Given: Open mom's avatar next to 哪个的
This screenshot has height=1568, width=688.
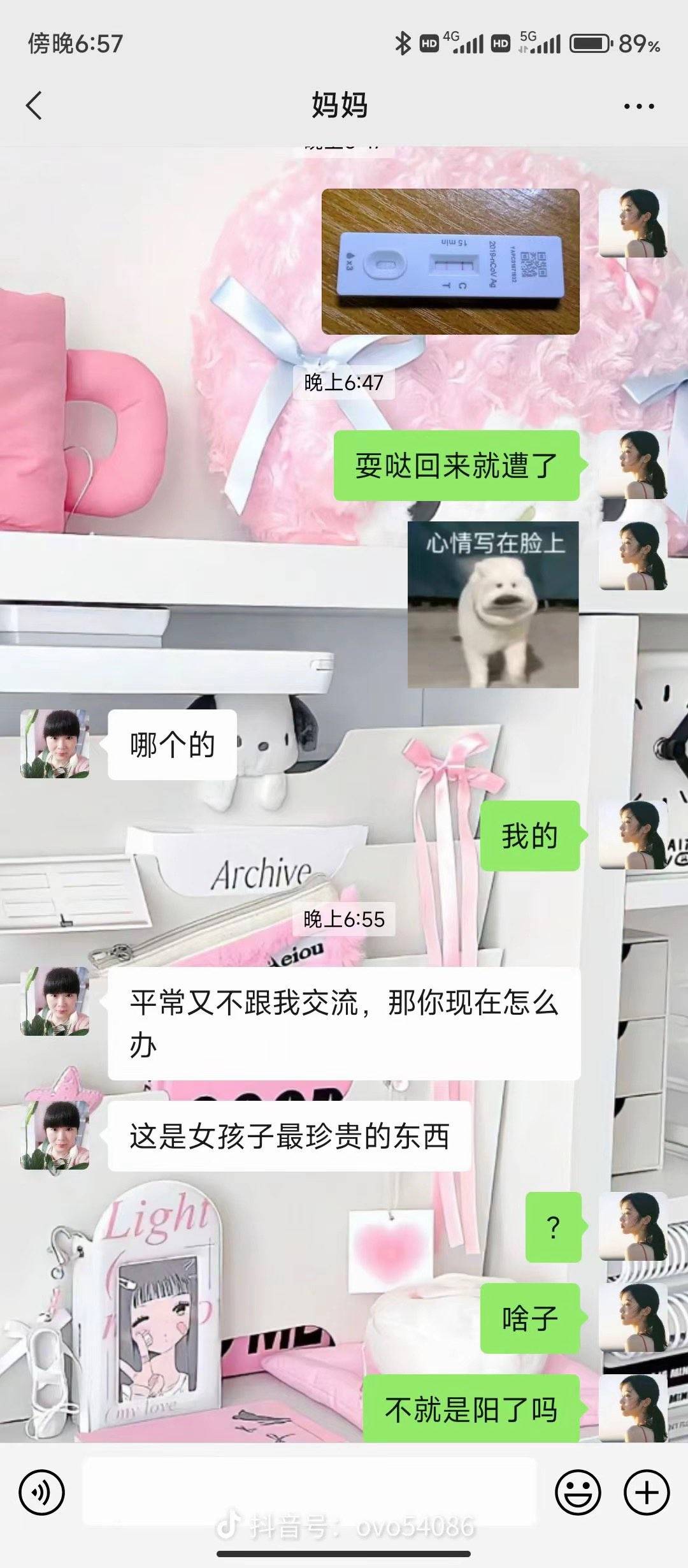Looking at the screenshot, I should click(55, 744).
